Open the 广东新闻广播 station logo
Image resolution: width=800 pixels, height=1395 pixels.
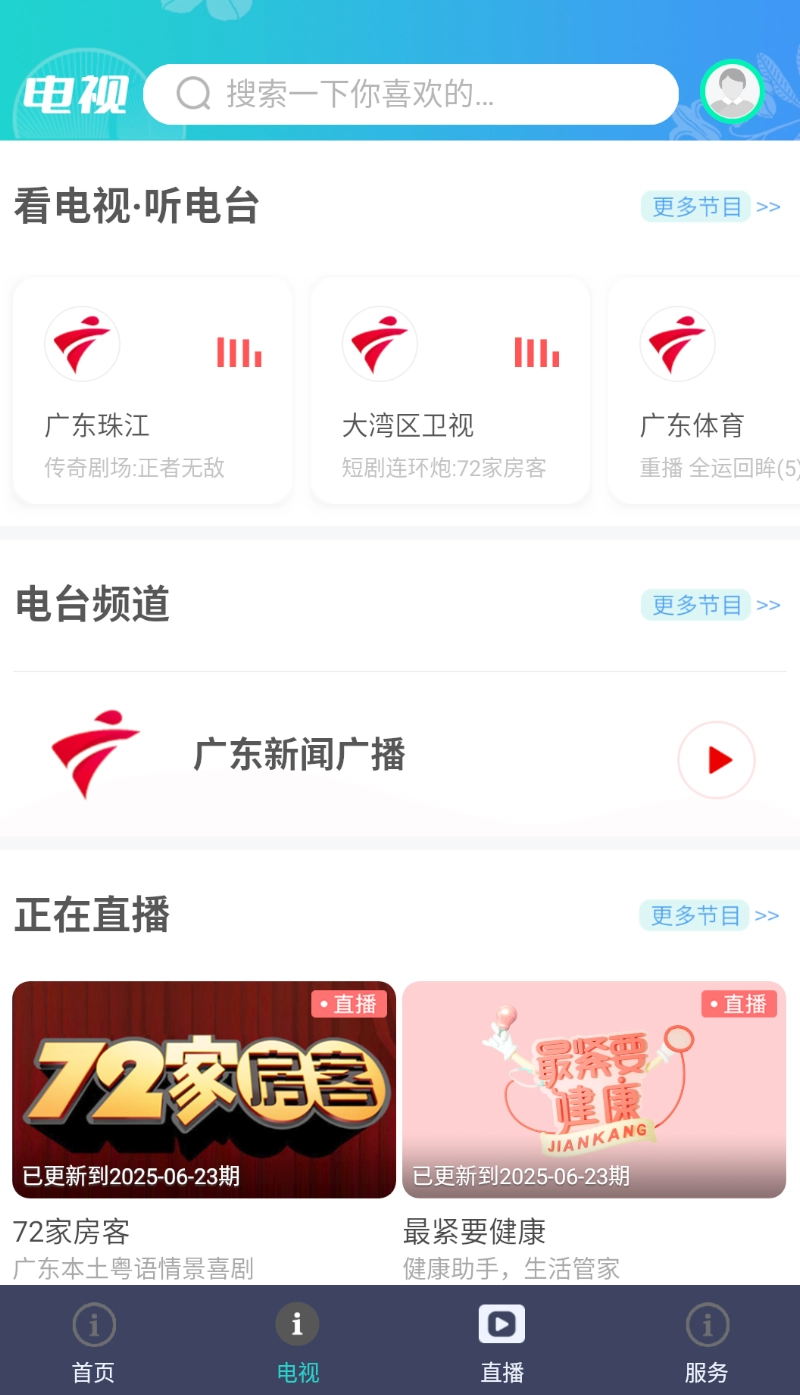(x=90, y=755)
